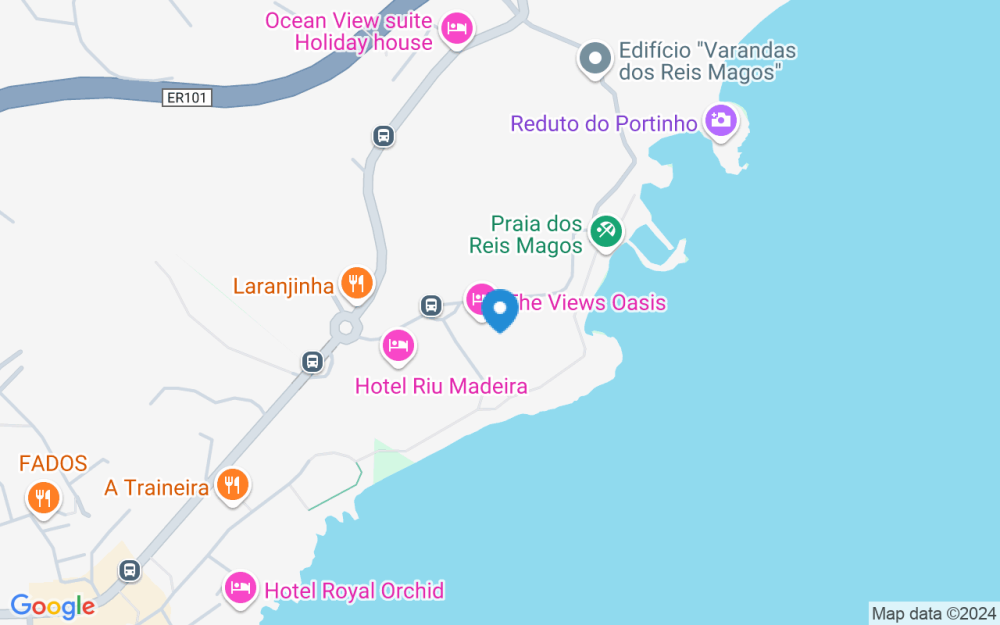
Task: Tap the FADOS restaurant marker
Action: click(43, 497)
